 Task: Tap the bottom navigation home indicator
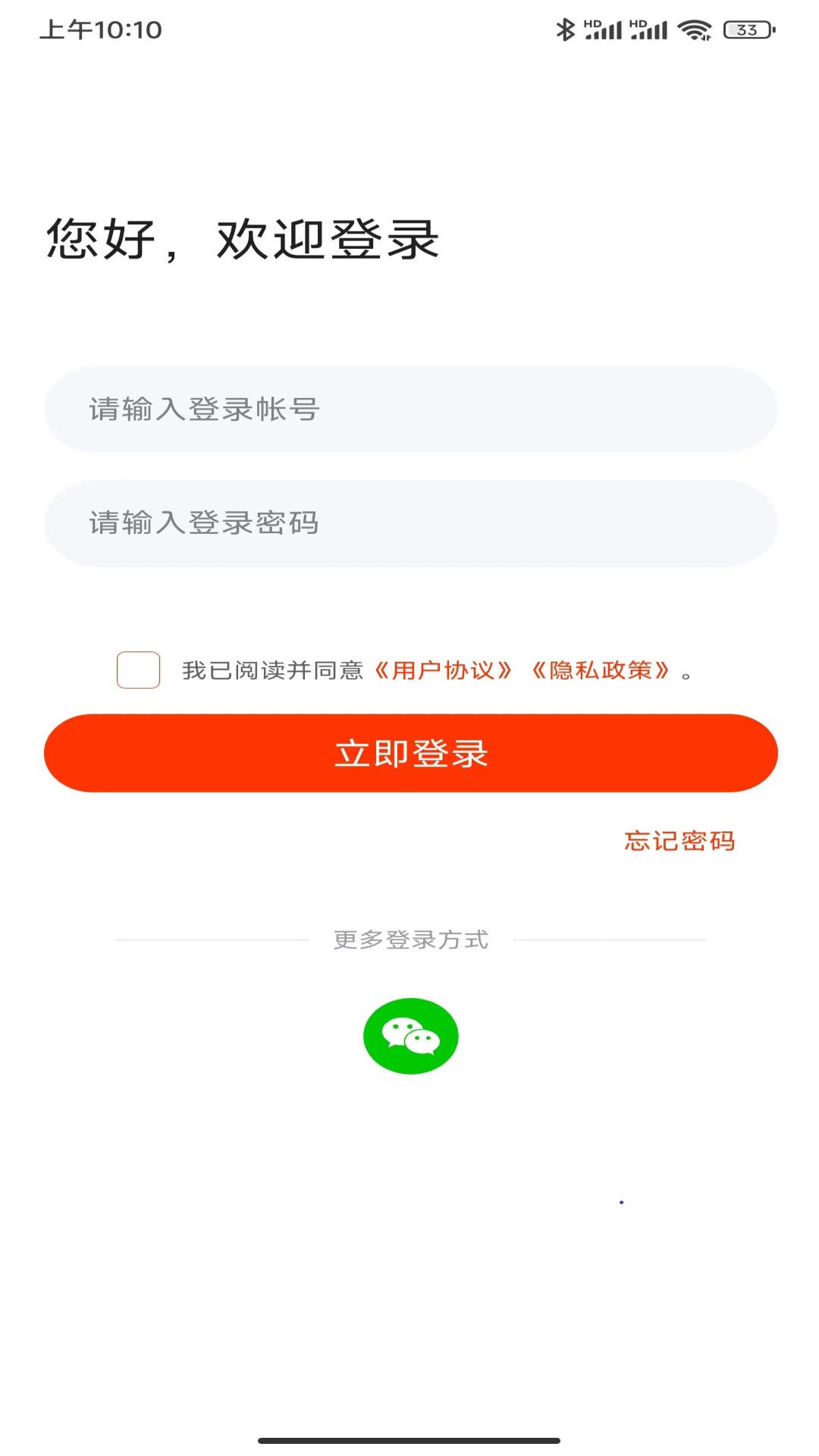pyautogui.click(x=409, y=1438)
